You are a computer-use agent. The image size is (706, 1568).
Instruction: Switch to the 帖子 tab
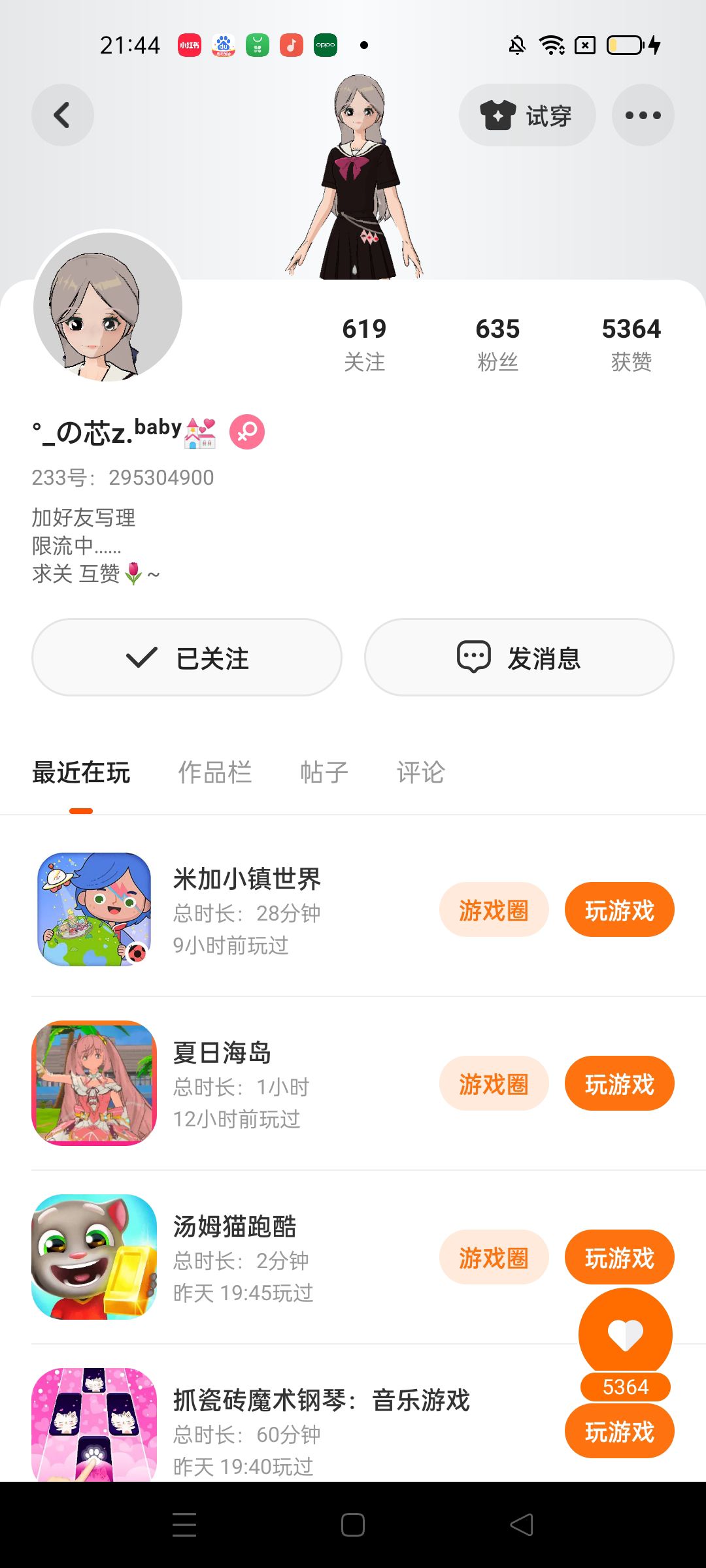324,772
